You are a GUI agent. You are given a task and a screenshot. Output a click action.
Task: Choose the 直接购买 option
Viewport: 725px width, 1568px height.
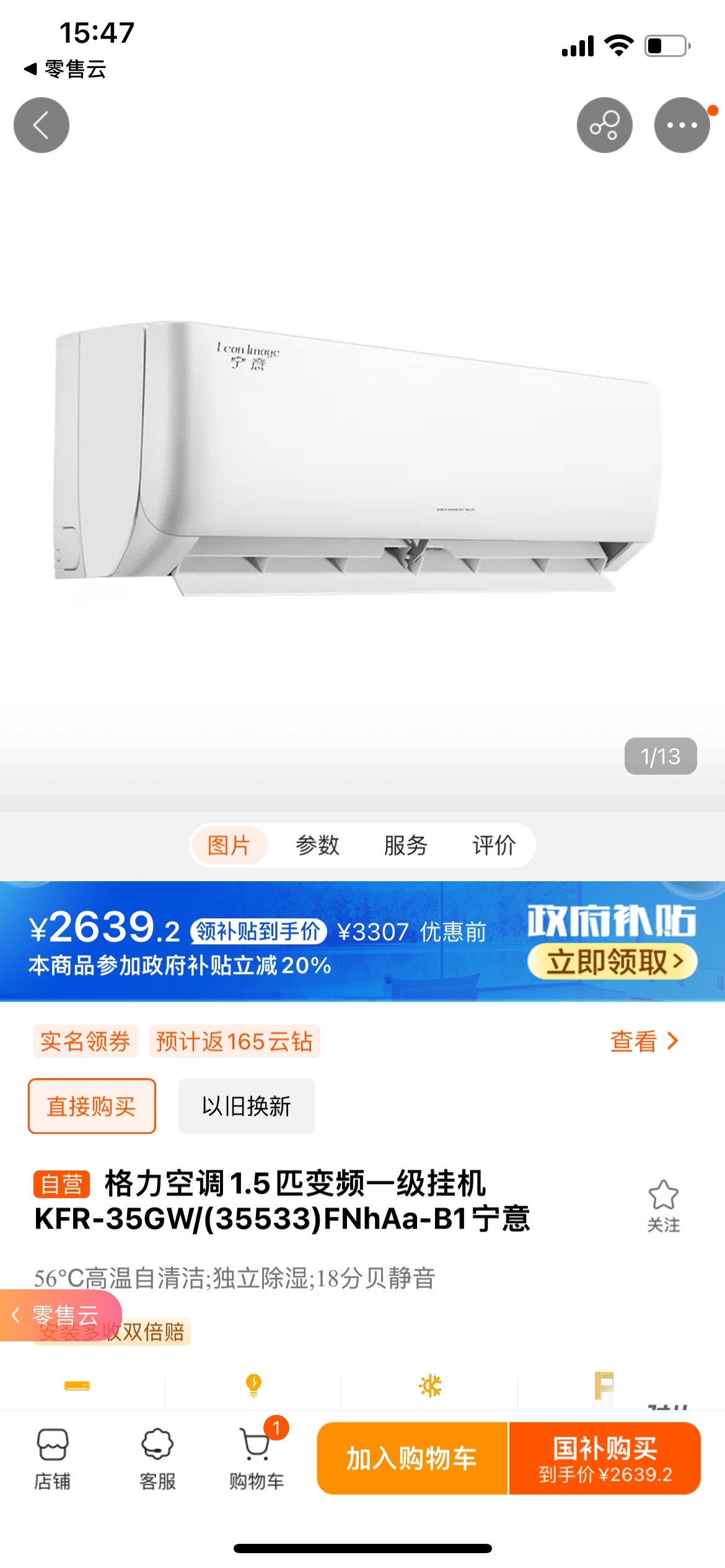[92, 1106]
